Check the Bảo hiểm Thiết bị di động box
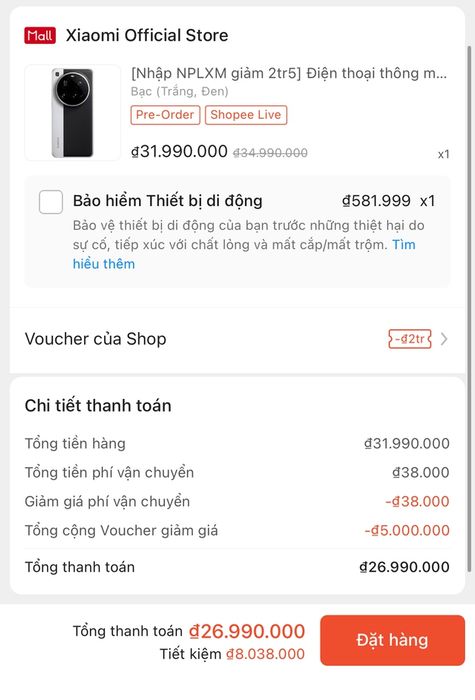The height and width of the screenshot is (700, 475). pos(51,202)
